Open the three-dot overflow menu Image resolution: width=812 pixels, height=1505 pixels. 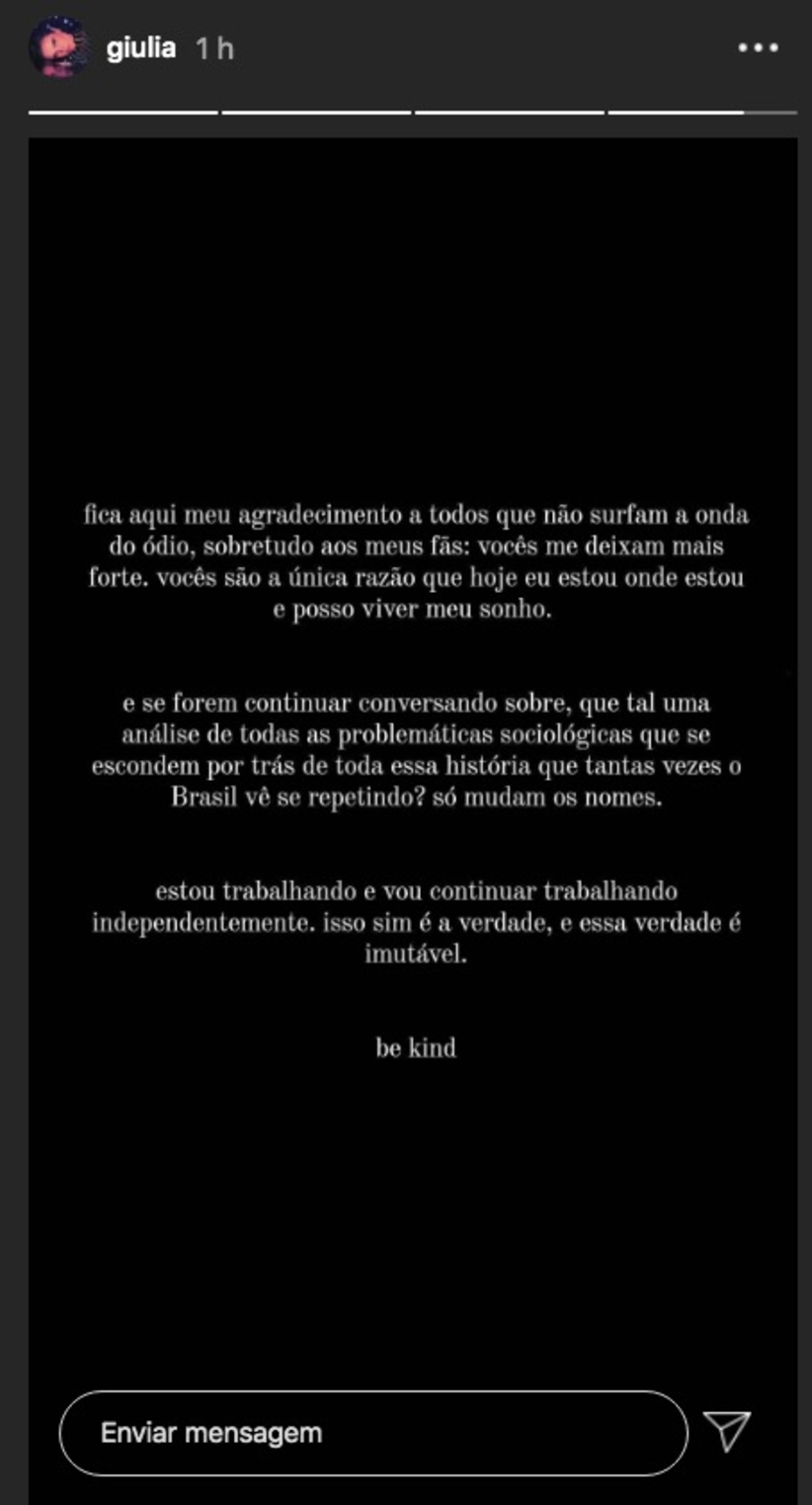click(758, 47)
